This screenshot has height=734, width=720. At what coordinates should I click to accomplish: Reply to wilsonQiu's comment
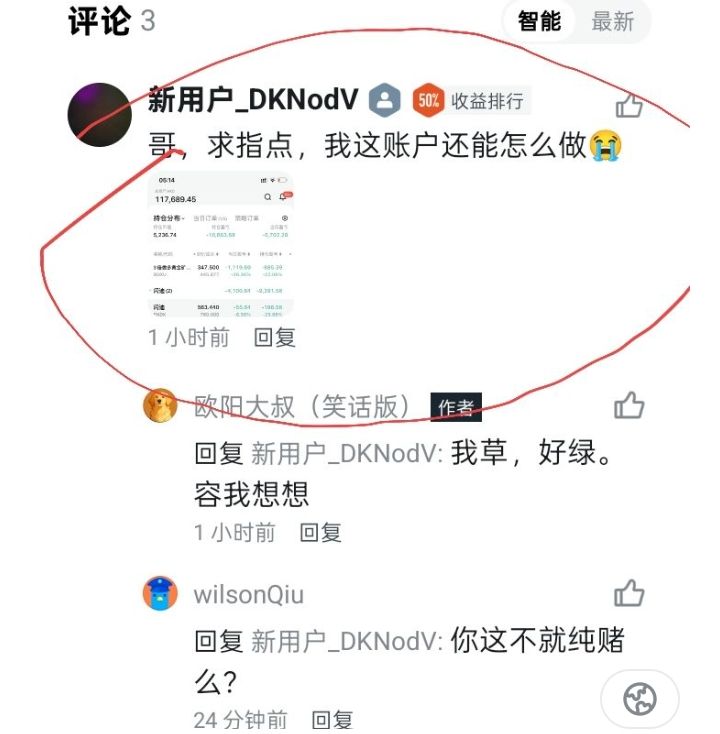[x=333, y=718]
